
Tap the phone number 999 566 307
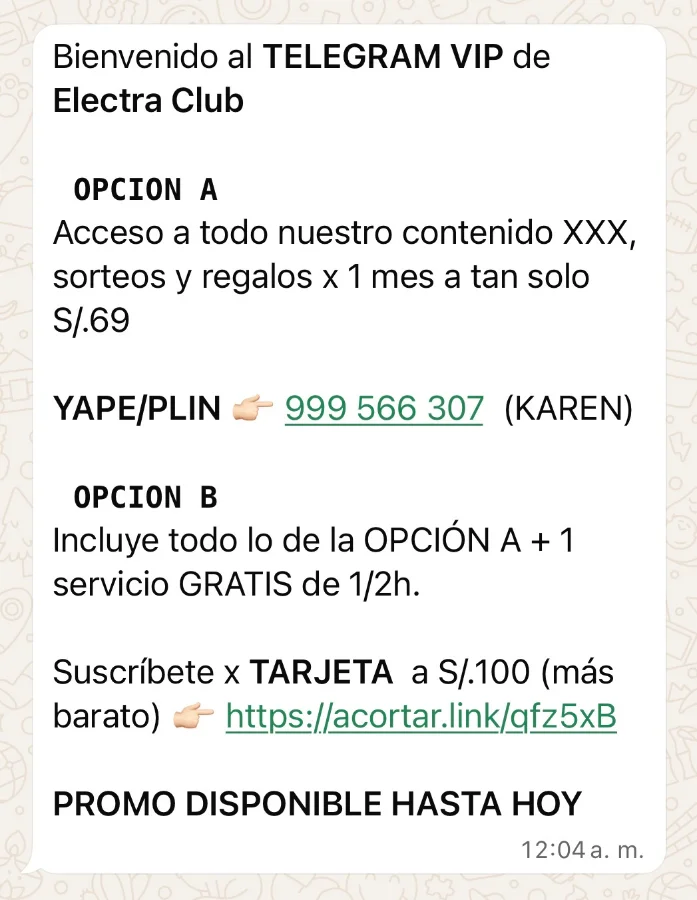384,408
